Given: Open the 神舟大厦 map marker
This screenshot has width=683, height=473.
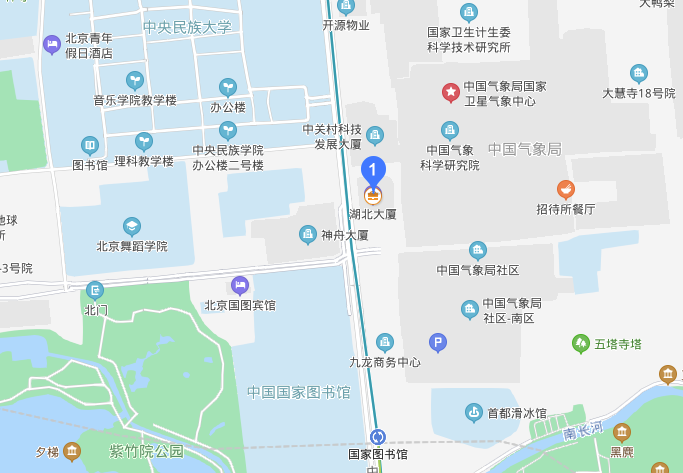Looking at the screenshot, I should coord(308,234).
